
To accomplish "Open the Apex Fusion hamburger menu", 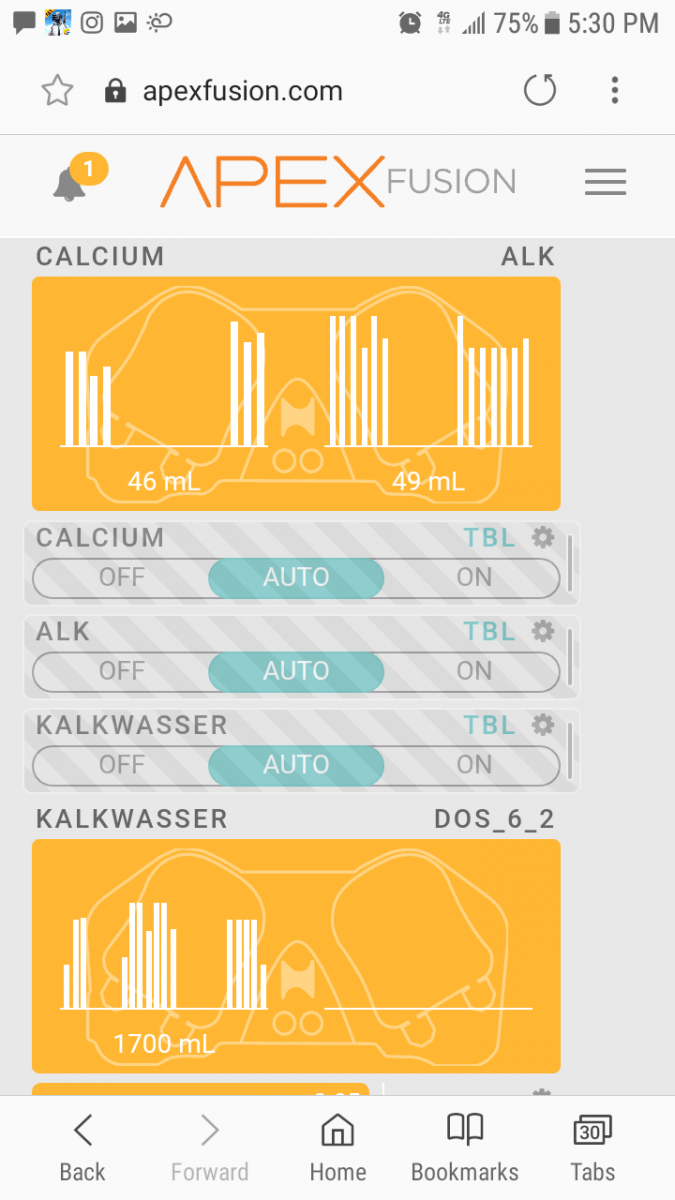I will [605, 182].
